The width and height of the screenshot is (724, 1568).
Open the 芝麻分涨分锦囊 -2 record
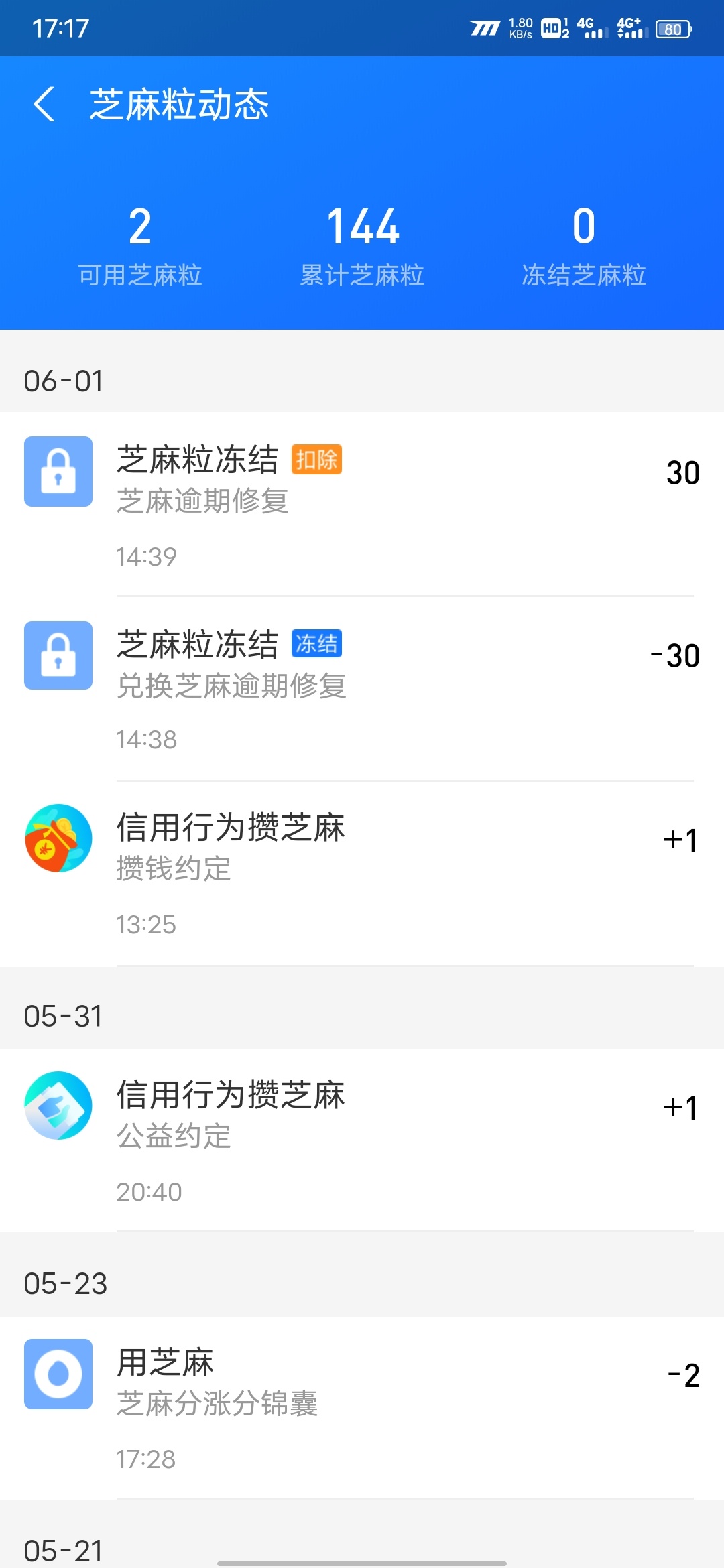[x=362, y=1407]
